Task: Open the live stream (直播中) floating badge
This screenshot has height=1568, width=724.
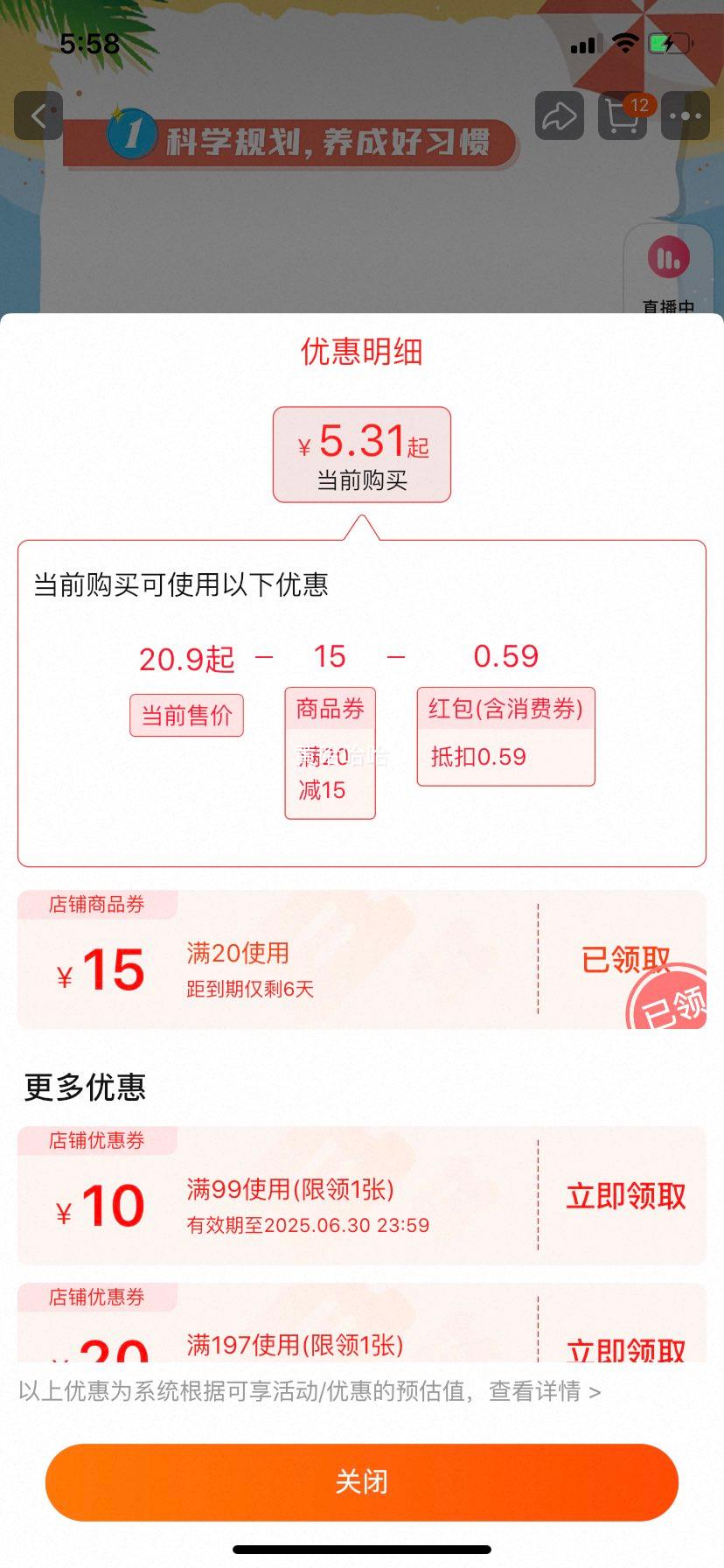Action: (x=669, y=267)
